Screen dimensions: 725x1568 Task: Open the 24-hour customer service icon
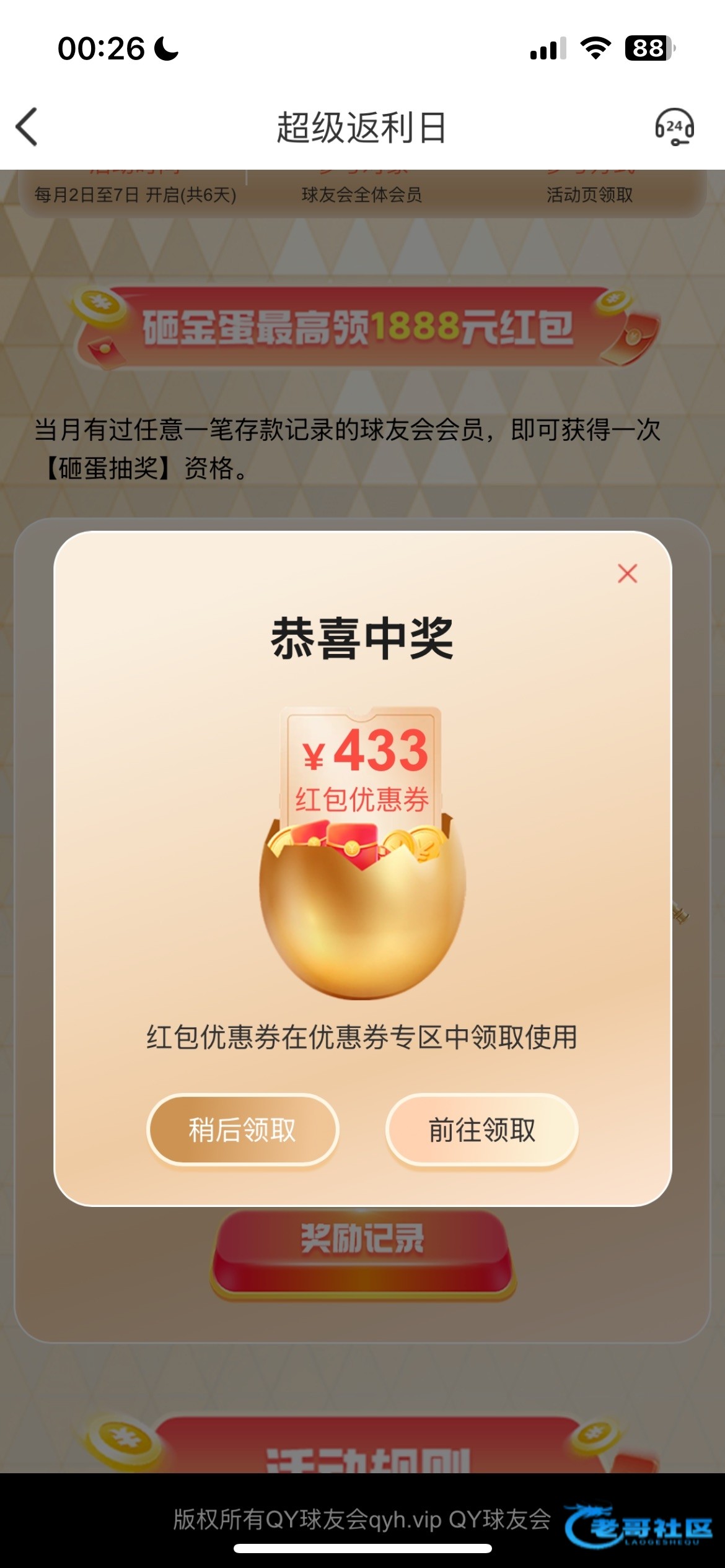point(674,127)
